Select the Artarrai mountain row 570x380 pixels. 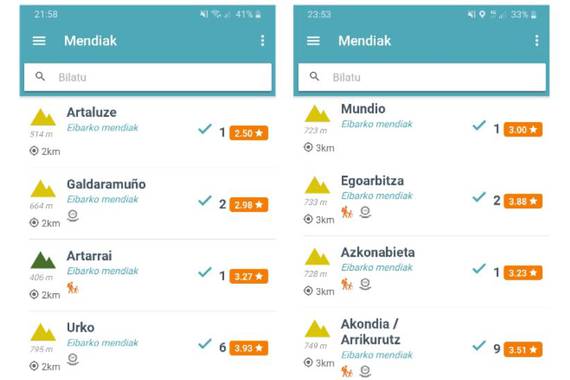pos(148,275)
